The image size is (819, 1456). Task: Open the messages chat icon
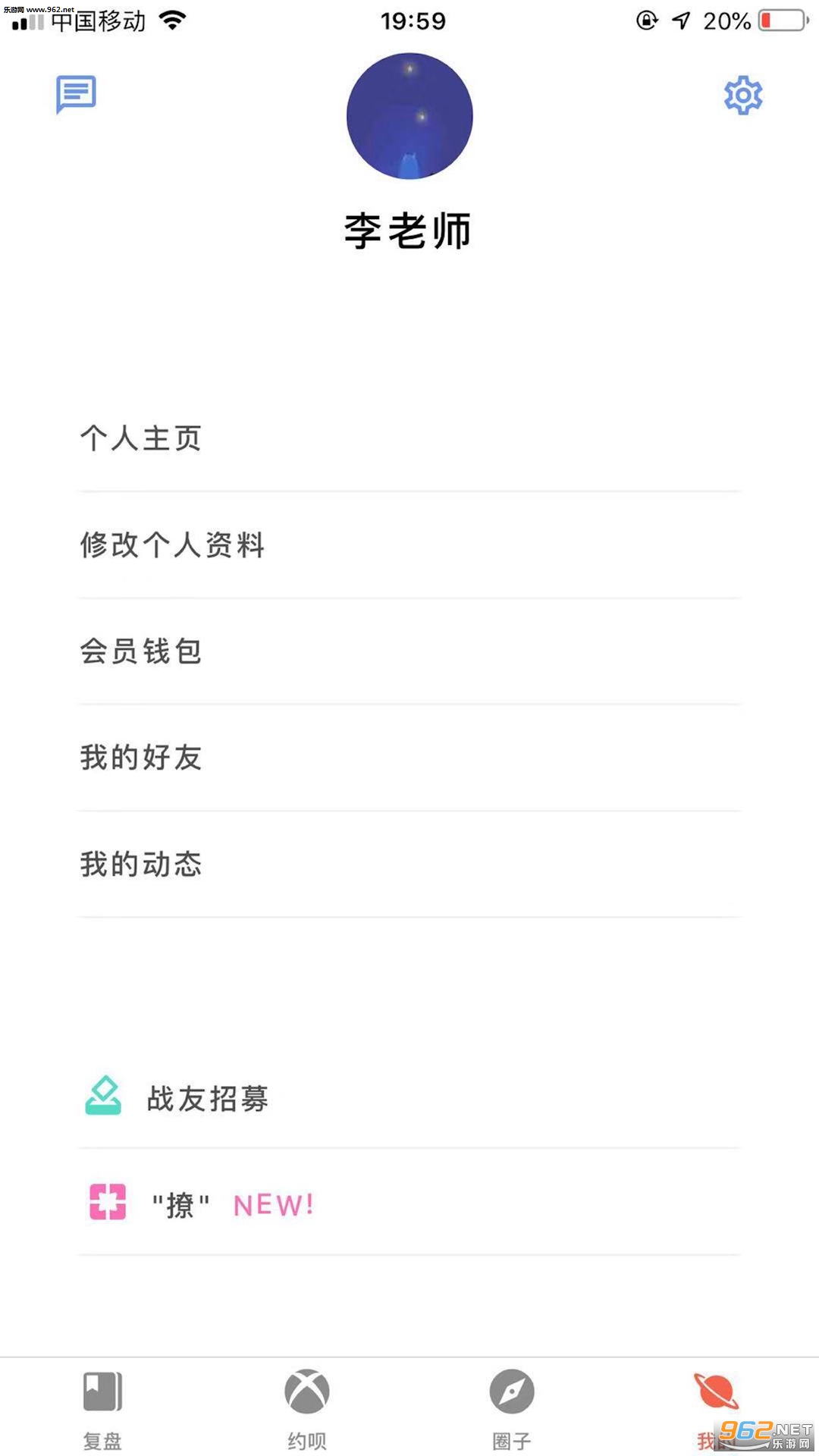pyautogui.click(x=76, y=95)
